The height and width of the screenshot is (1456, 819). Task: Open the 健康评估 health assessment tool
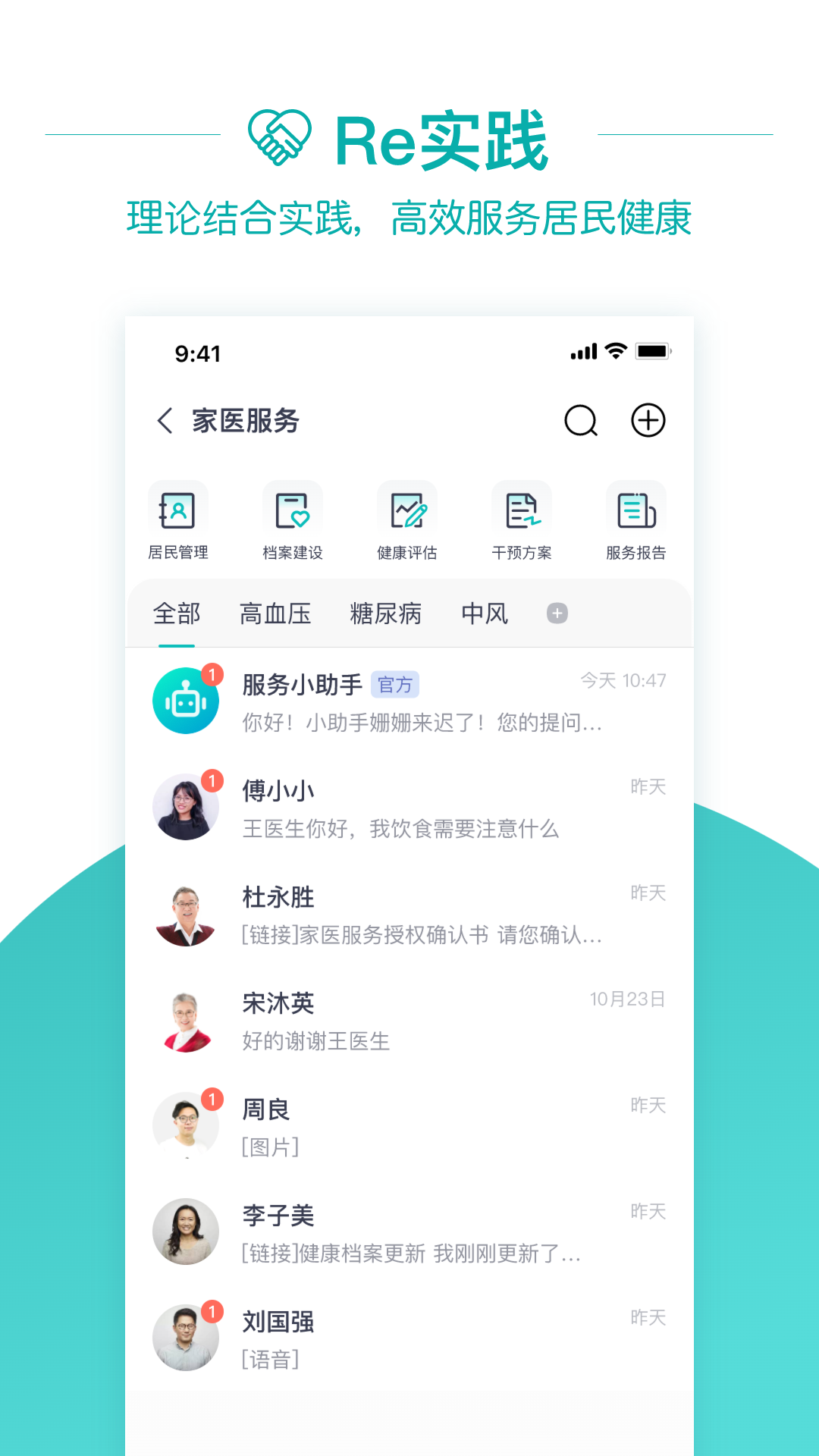(407, 519)
